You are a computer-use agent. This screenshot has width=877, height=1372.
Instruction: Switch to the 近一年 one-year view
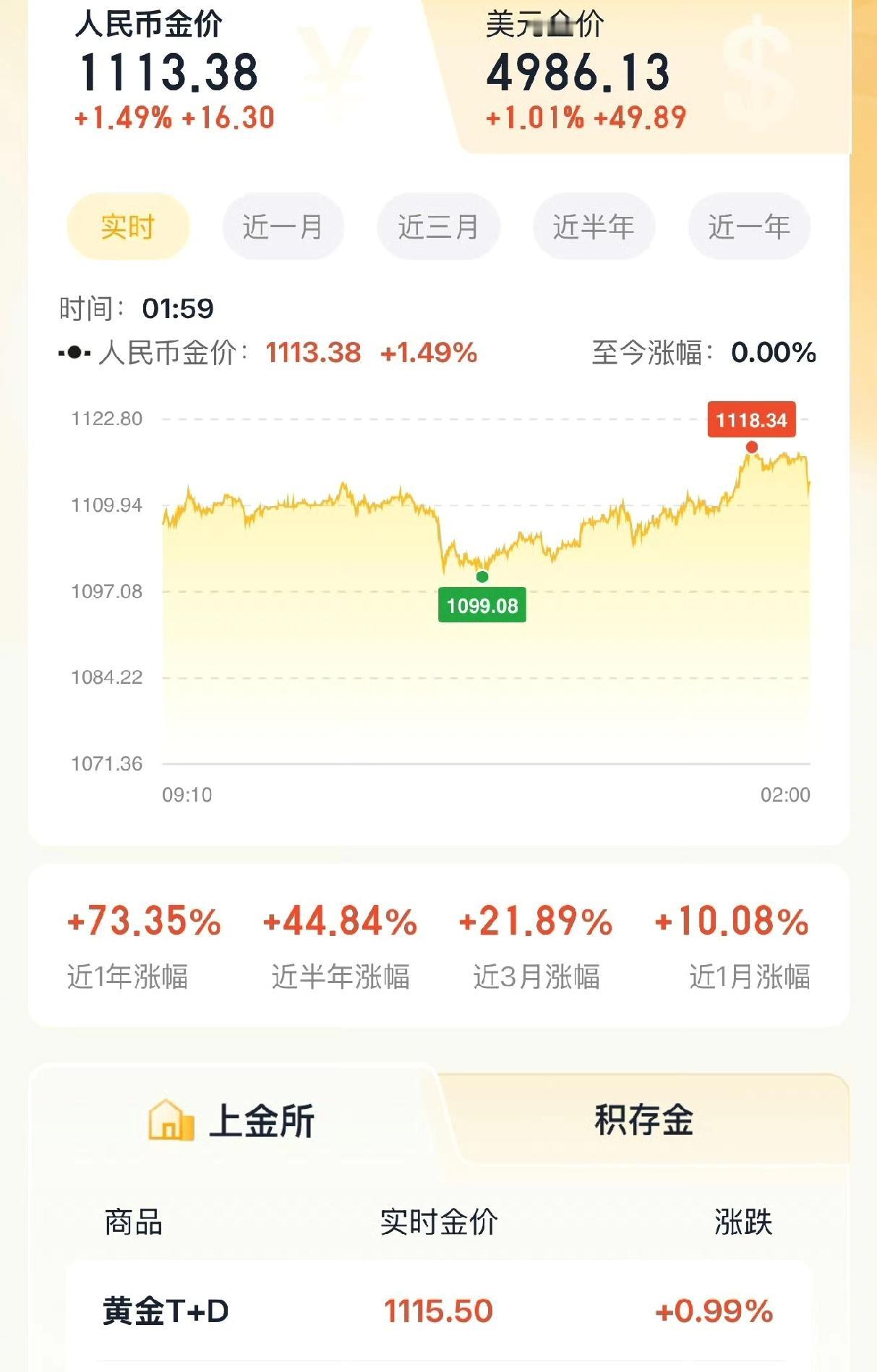[748, 226]
